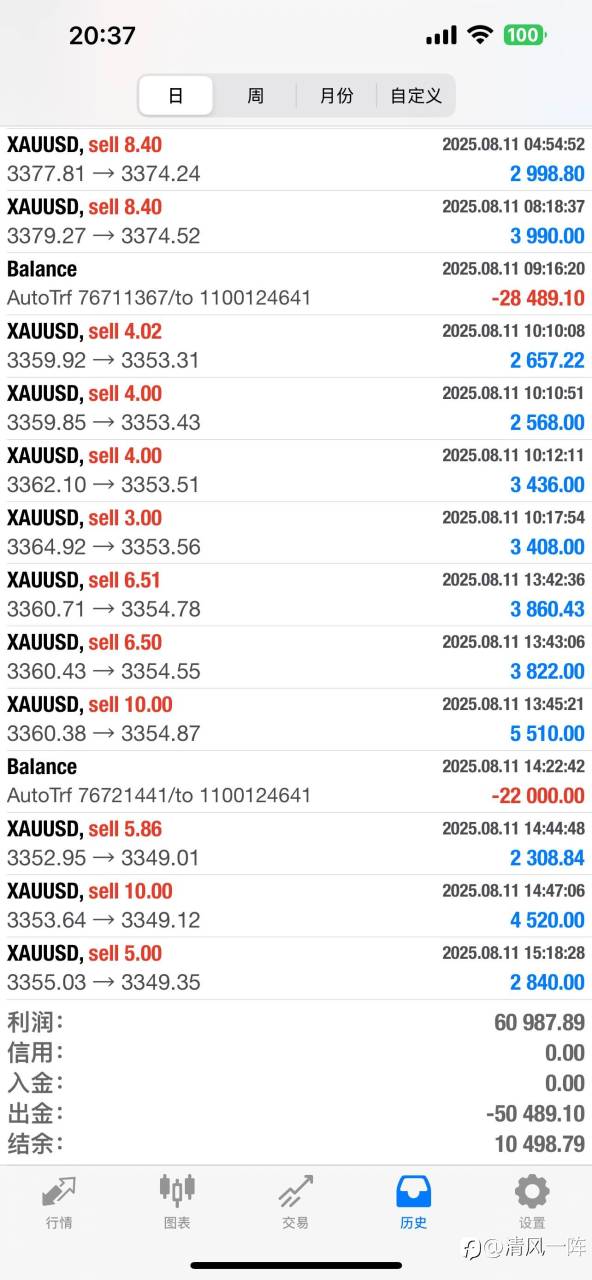This screenshot has width=592, height=1280.
Task: Open the XAUUSD sell 4.02 deal
Action: [x=296, y=346]
